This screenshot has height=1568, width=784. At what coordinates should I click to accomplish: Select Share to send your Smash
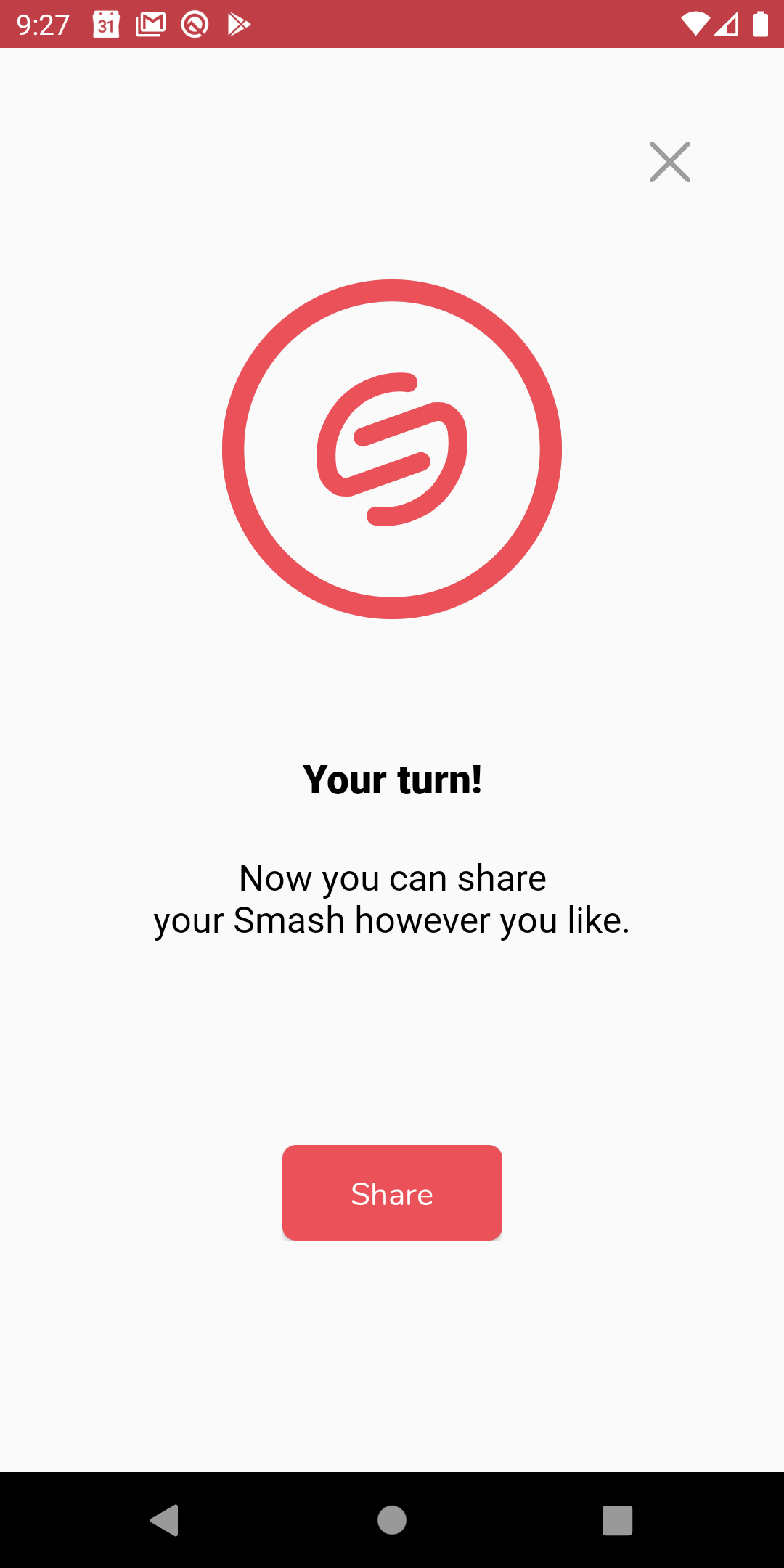tap(392, 1193)
